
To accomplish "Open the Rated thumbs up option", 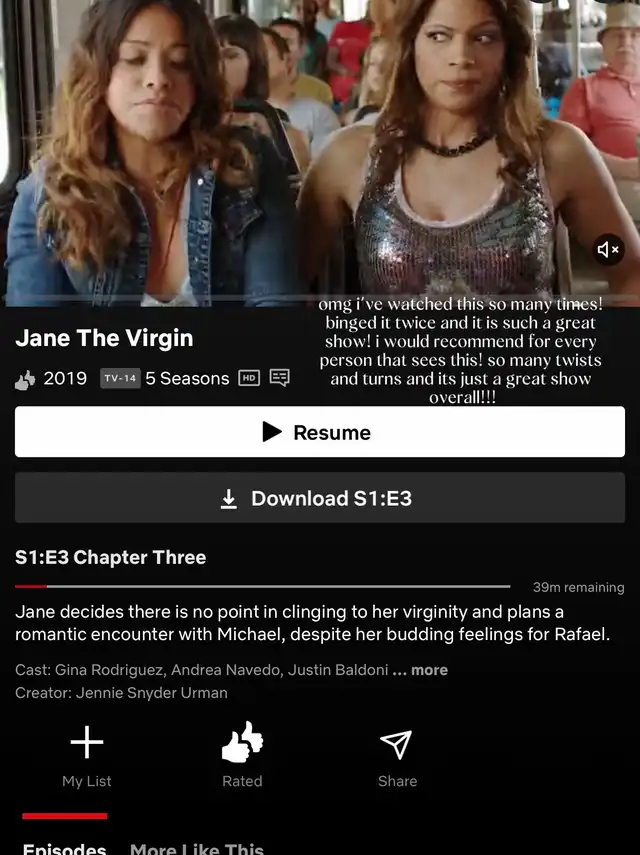I will click(x=242, y=756).
